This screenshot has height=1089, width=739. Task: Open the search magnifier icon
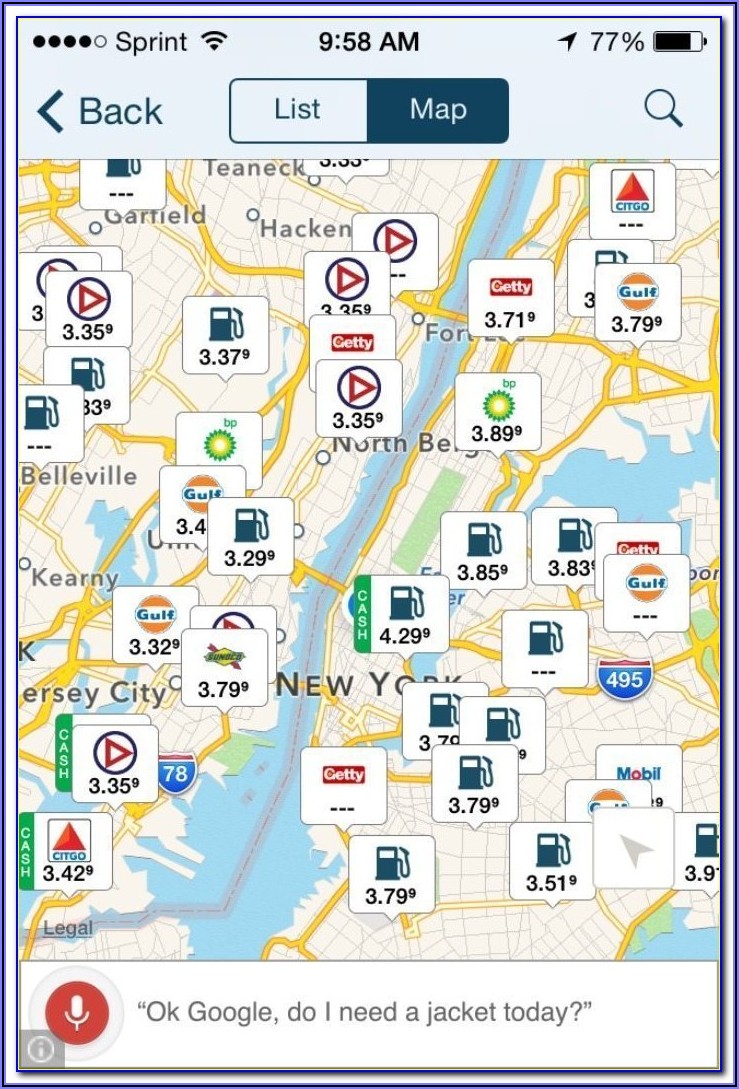pyautogui.click(x=663, y=108)
